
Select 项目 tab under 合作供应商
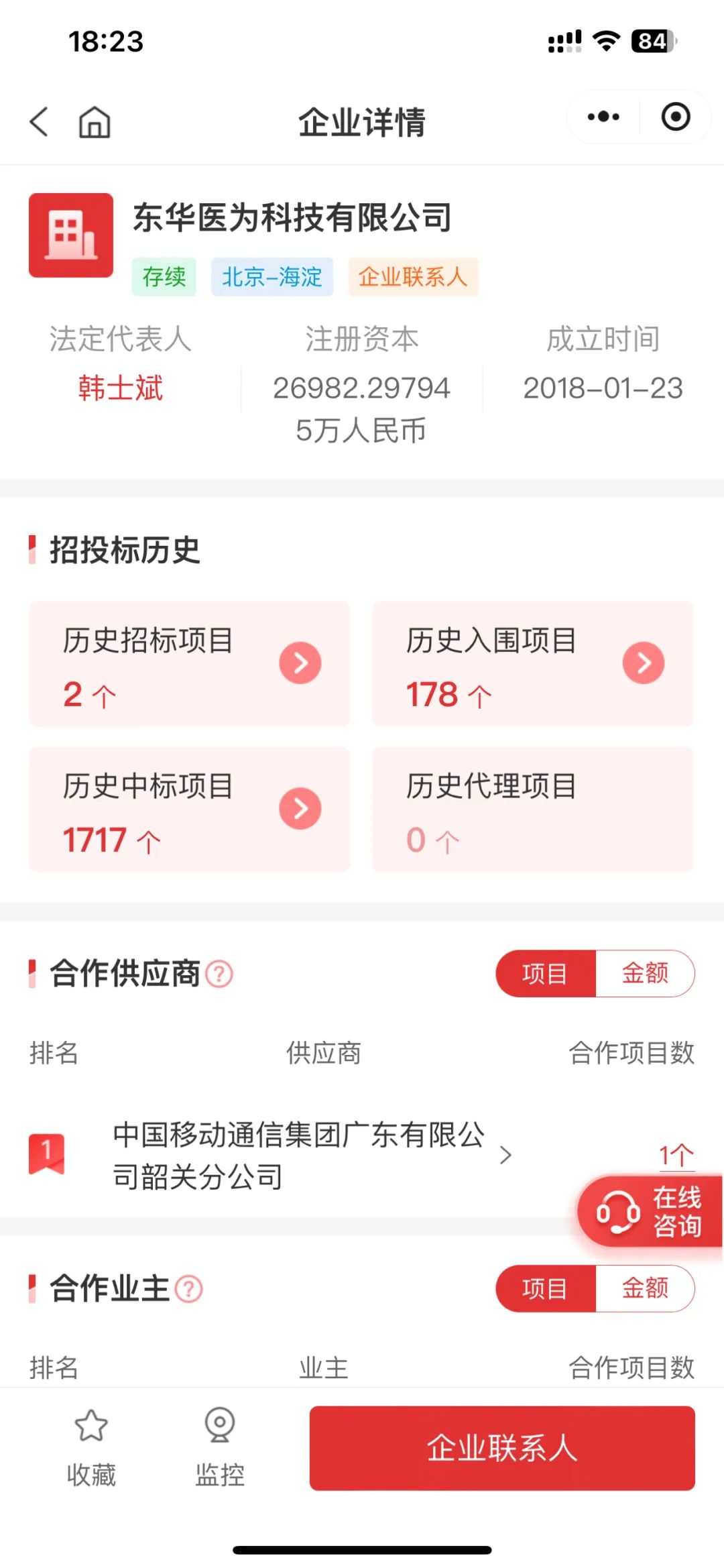tap(545, 973)
